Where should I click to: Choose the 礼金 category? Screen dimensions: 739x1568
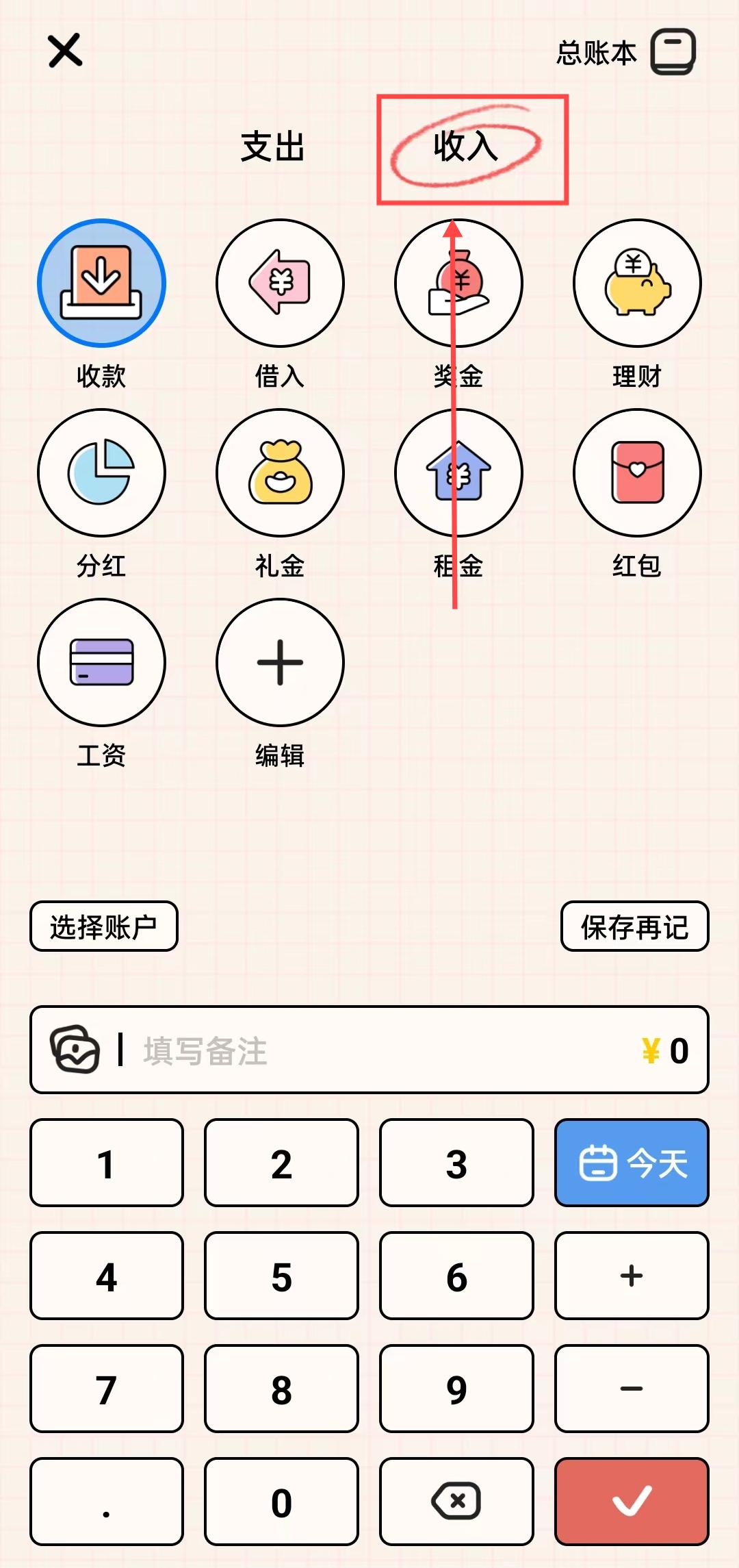click(280, 473)
